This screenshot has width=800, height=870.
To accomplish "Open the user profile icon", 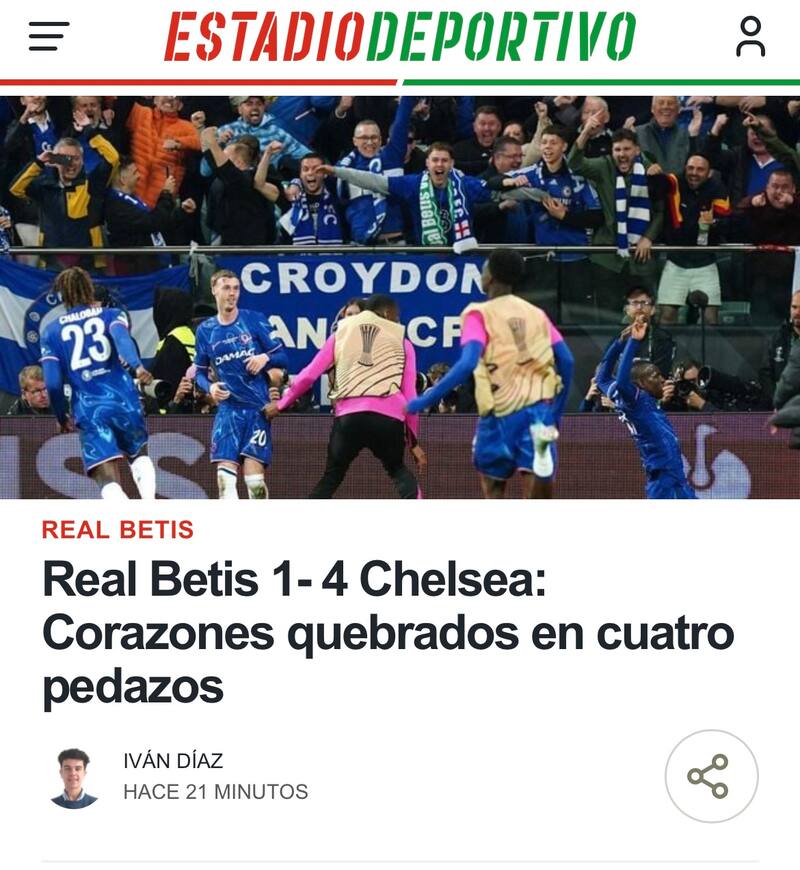I will 750,37.
